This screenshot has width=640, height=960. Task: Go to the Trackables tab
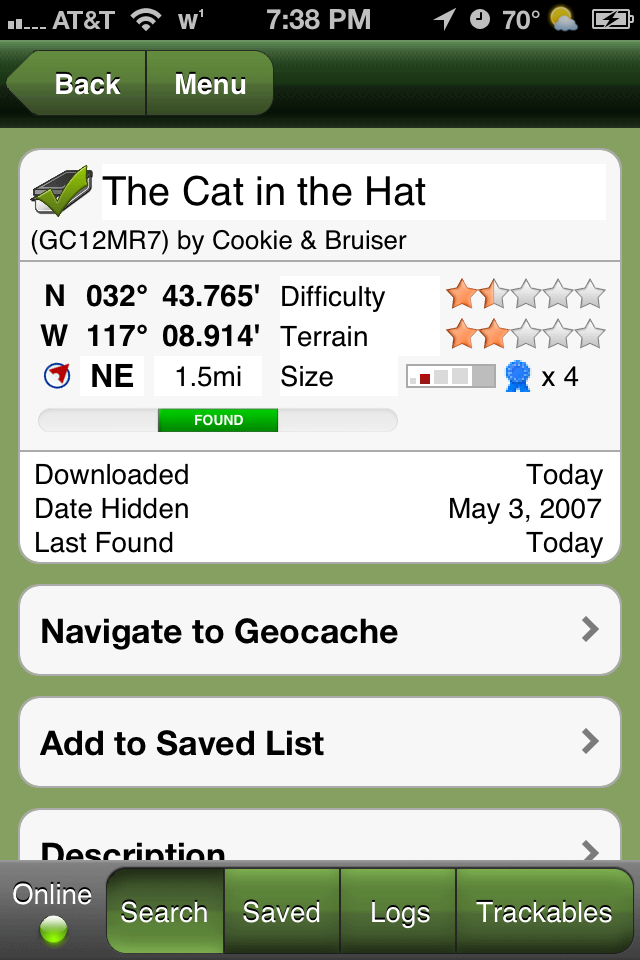coord(544,912)
